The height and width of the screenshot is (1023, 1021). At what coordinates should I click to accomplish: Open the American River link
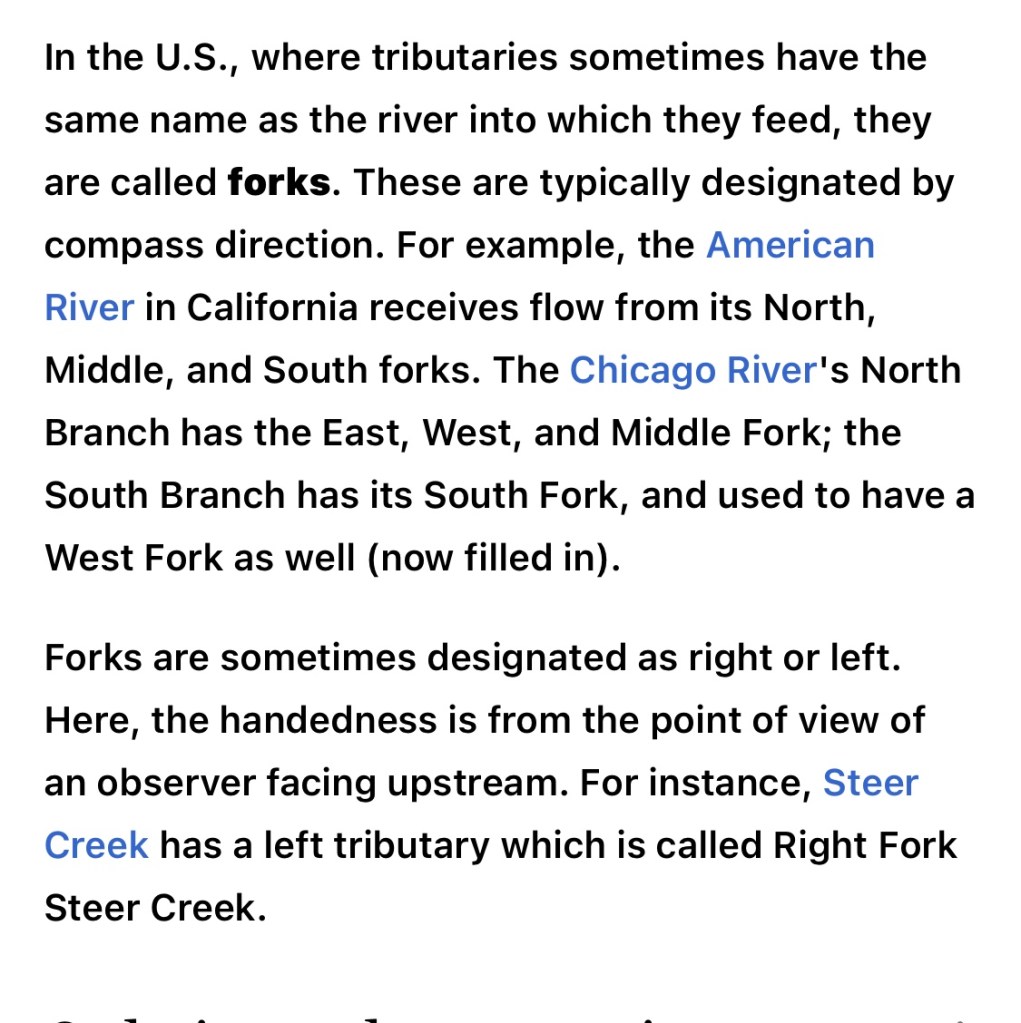pos(789,245)
